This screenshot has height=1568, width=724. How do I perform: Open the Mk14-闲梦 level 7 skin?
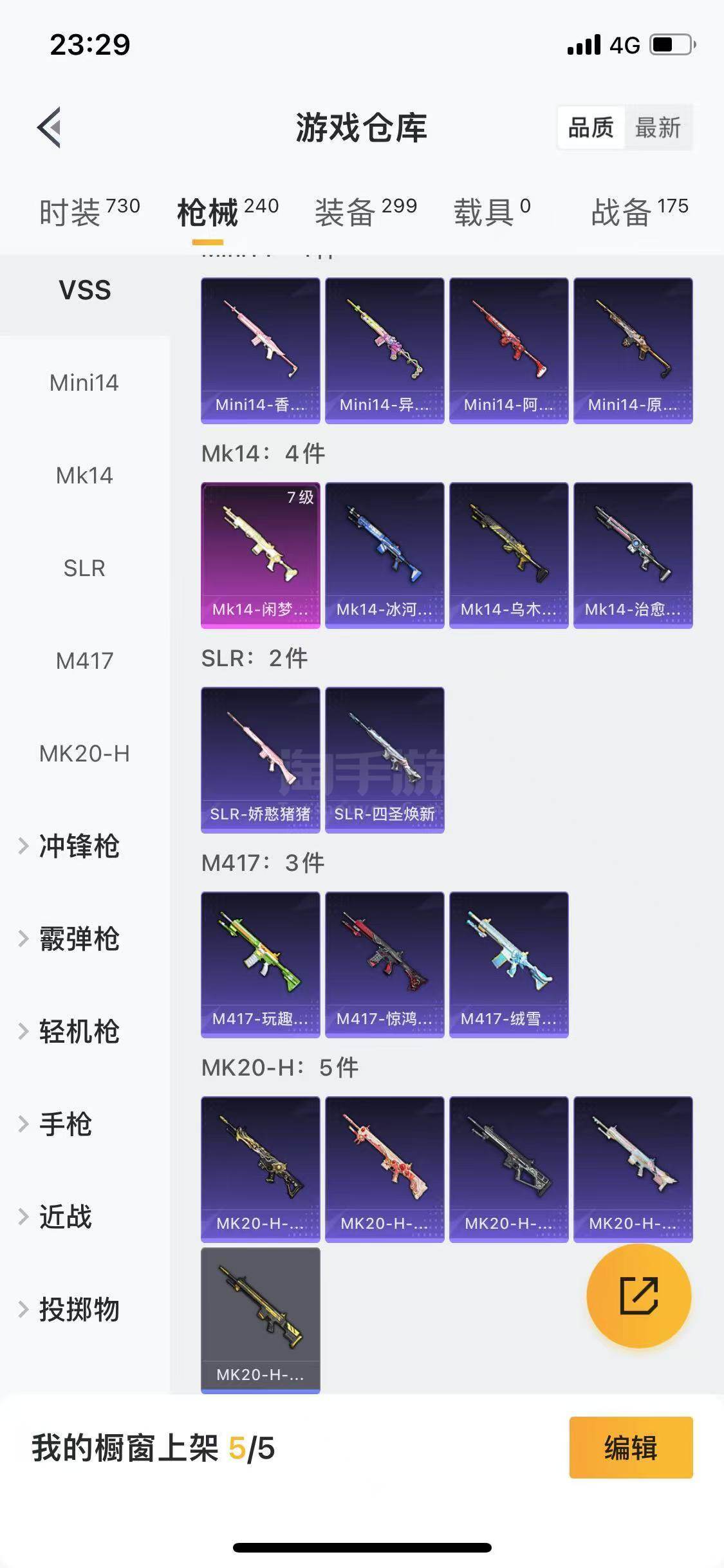(x=260, y=555)
